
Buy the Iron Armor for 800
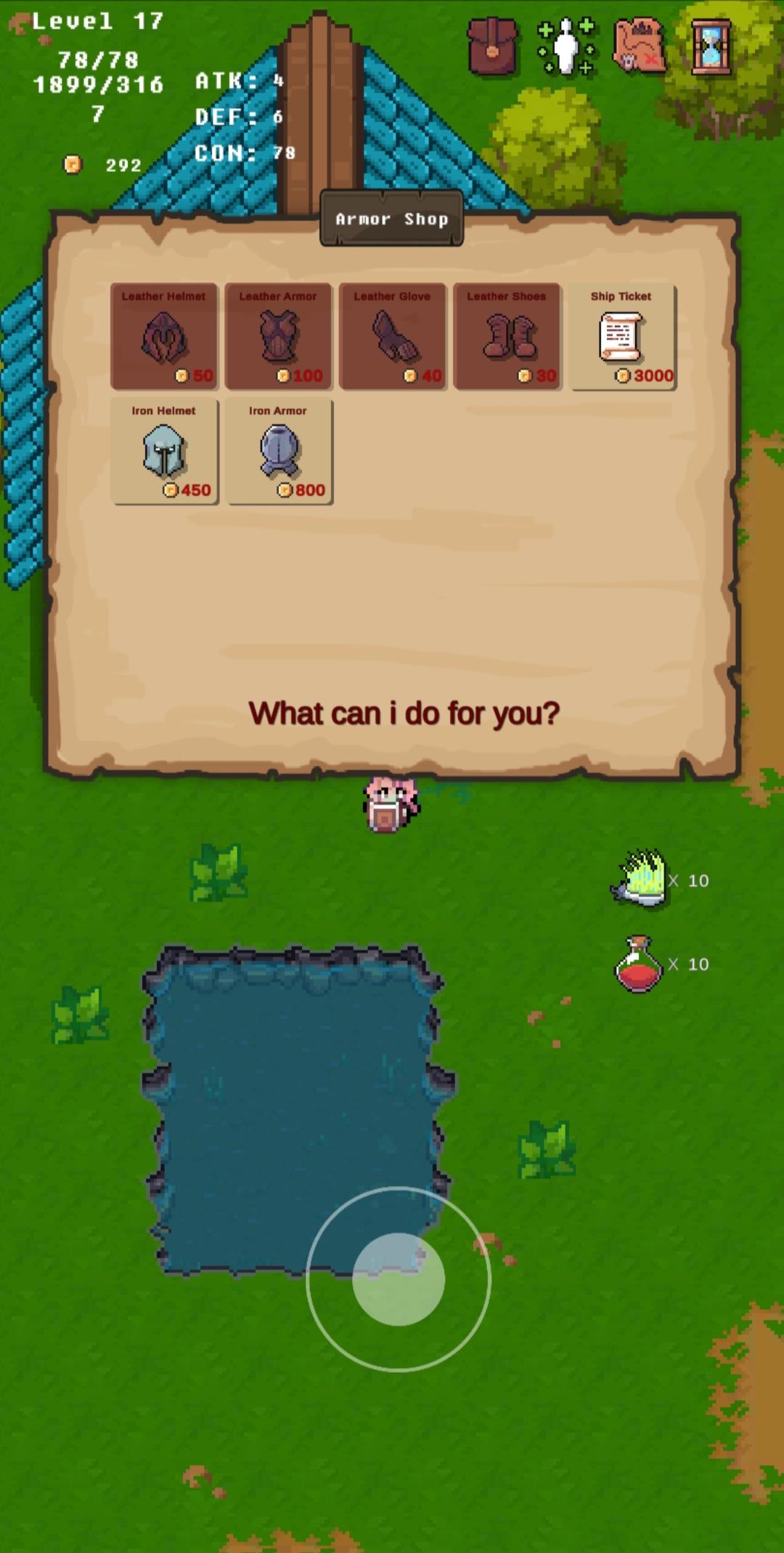(279, 451)
